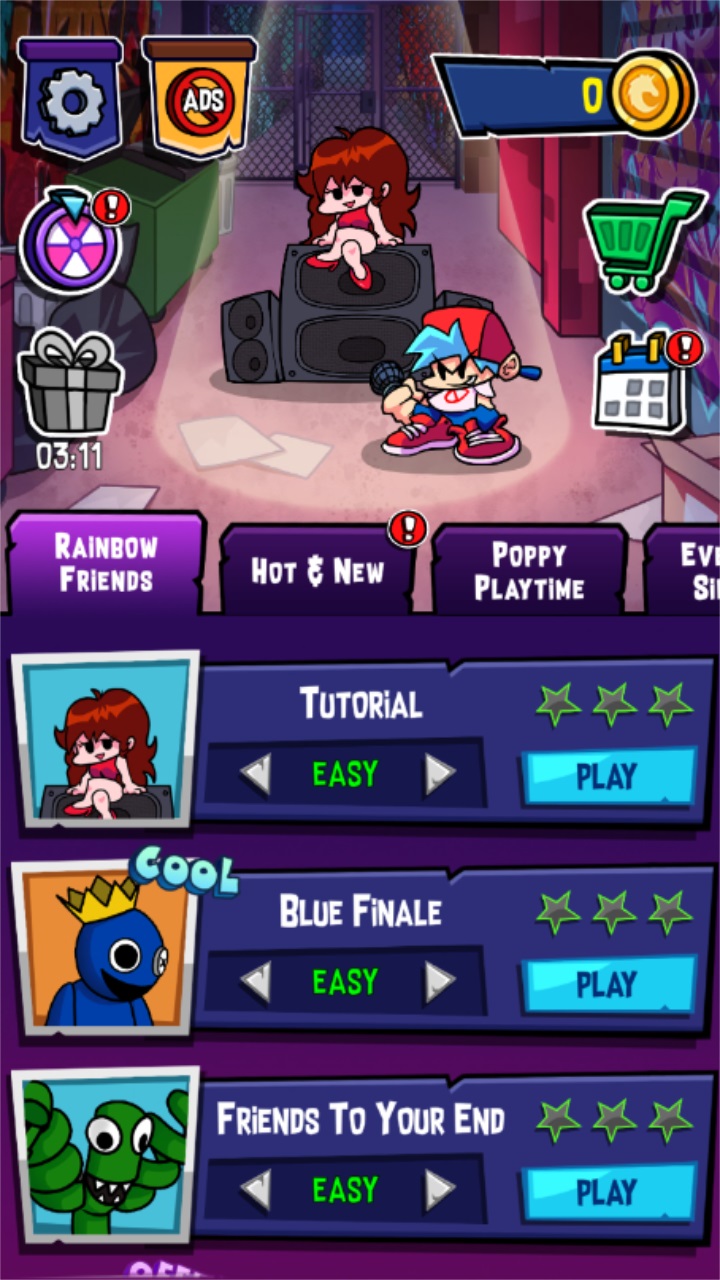Decrease Blue Finale difficulty with left arrow
This screenshot has width=720, height=1280.
point(256,982)
